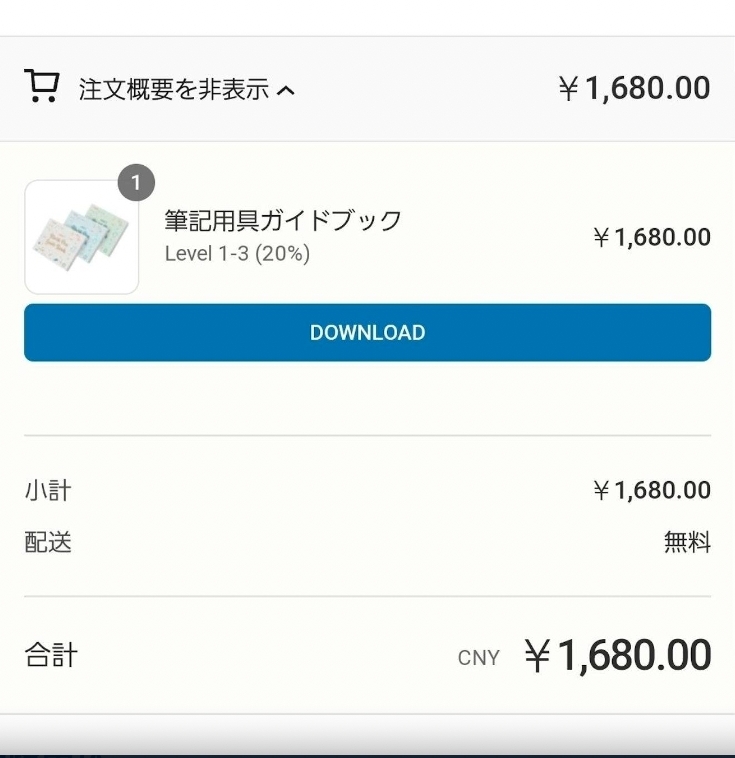Click the DOWNLOAD button

[367, 332]
